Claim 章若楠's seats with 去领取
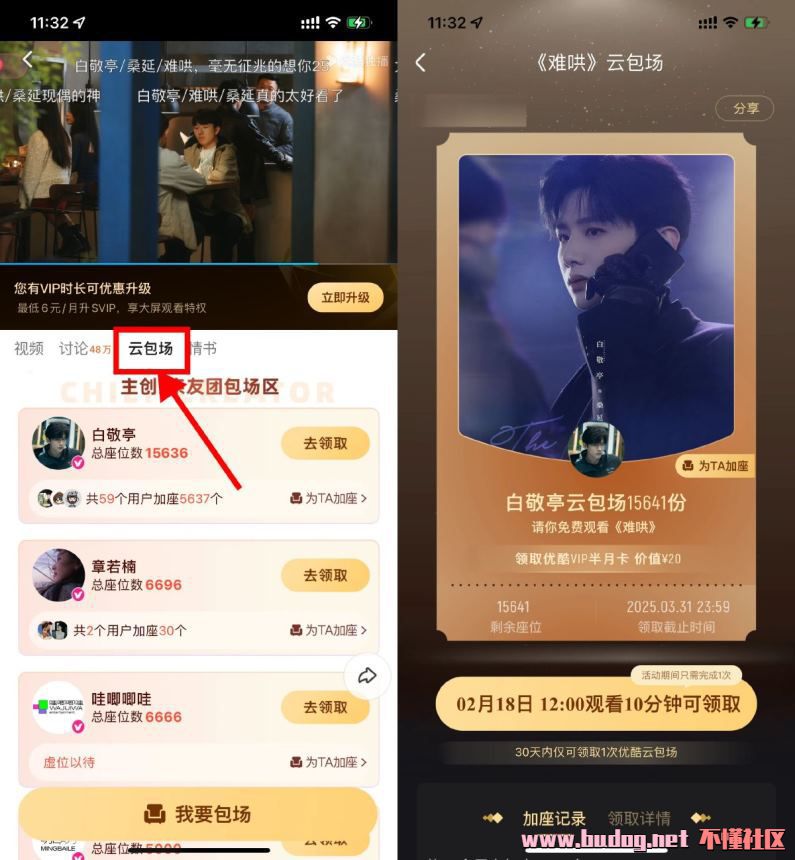The height and width of the screenshot is (860, 795). [325, 575]
